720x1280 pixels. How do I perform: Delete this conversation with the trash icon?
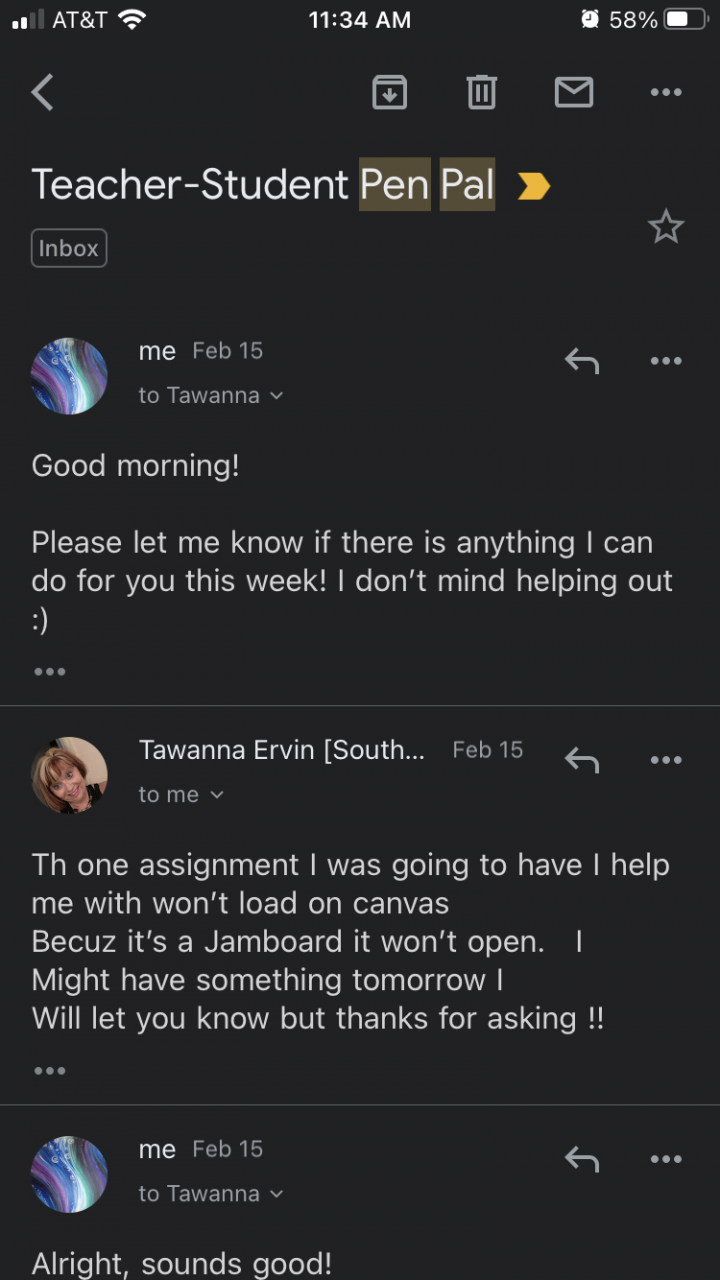point(481,92)
